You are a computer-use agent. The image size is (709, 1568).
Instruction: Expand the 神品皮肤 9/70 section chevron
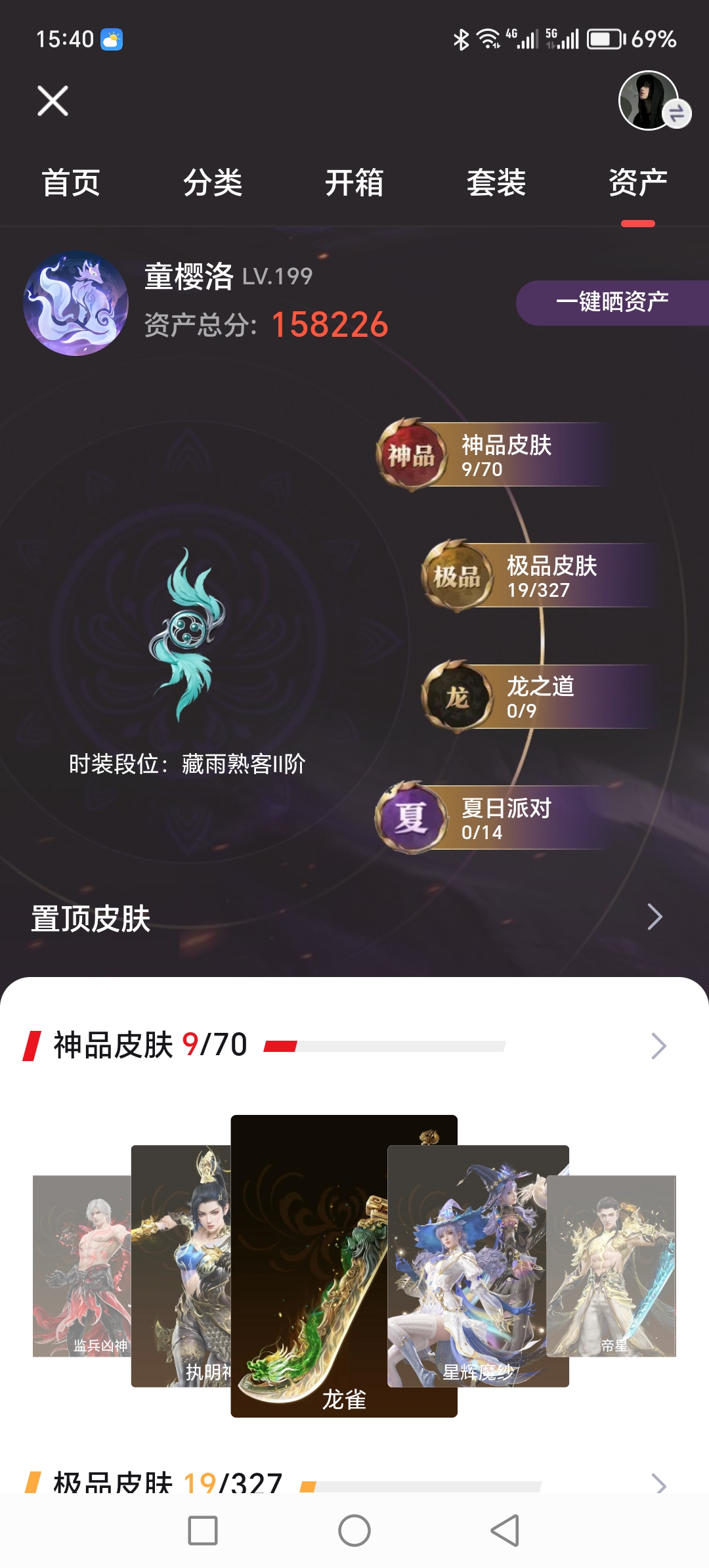[658, 1046]
